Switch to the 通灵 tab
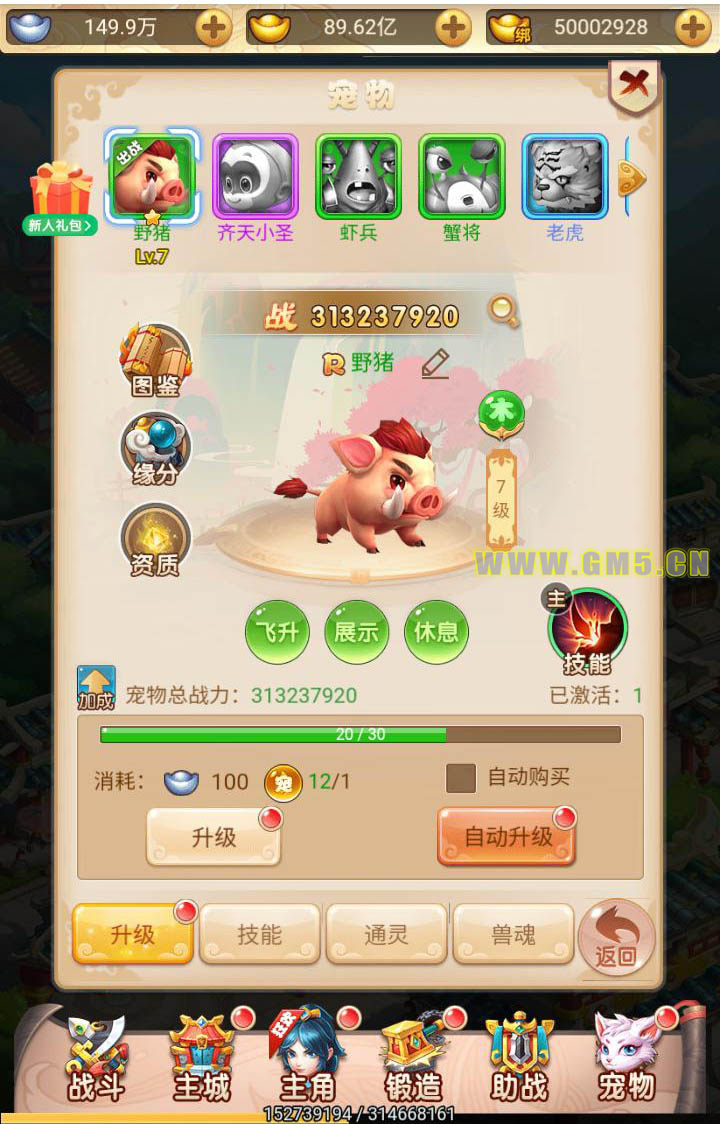Image resolution: width=720 pixels, height=1124 pixels. pyautogui.click(x=386, y=934)
